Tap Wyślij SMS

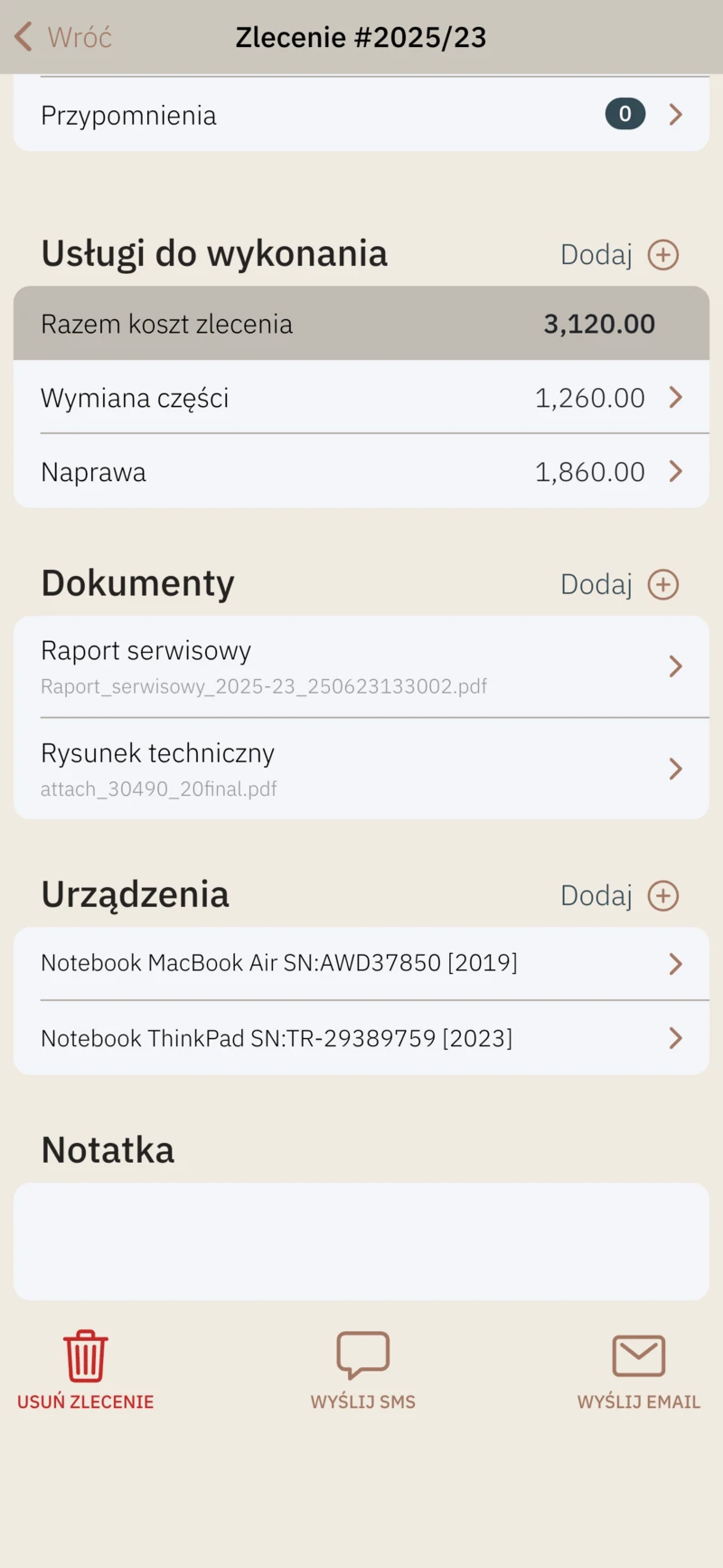click(x=362, y=1369)
